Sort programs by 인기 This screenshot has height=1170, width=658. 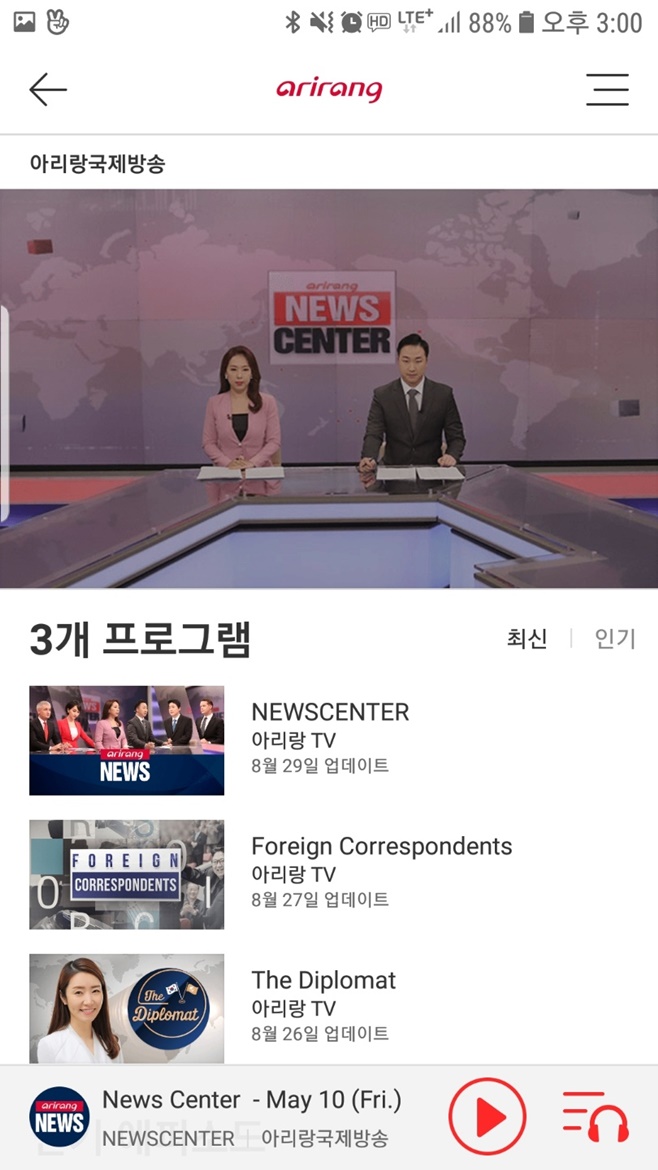coord(615,639)
